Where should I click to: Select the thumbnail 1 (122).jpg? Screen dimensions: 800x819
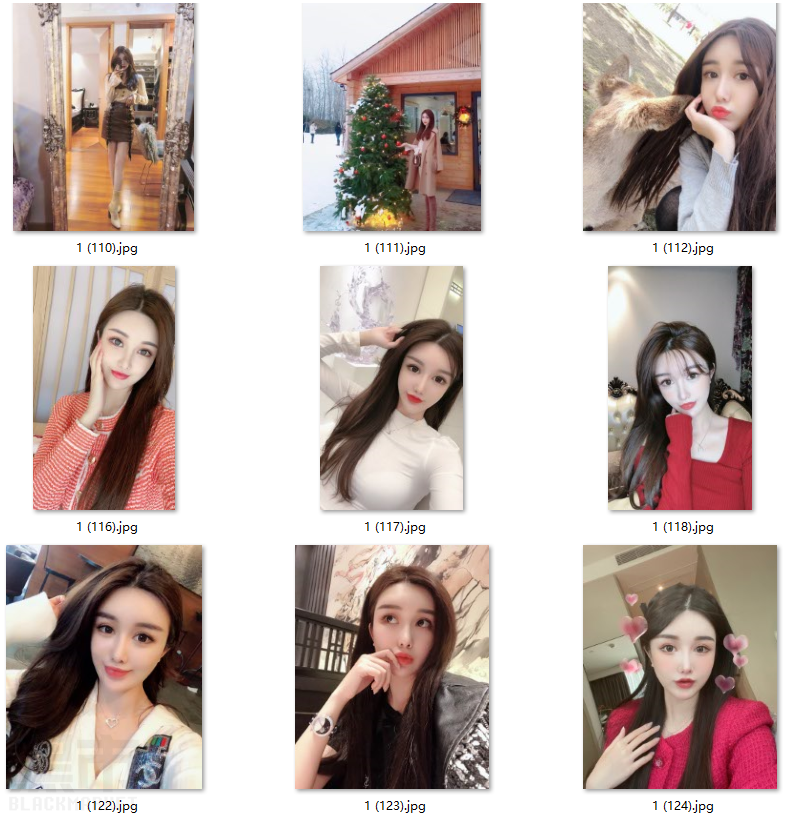104,667
